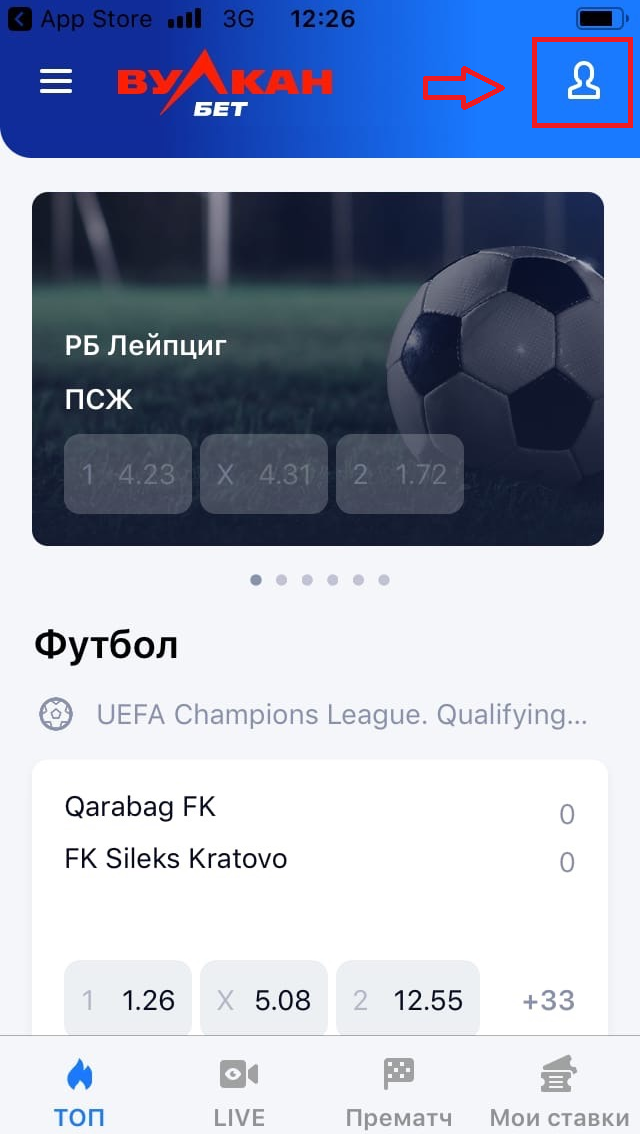Viewport: 640px width, 1134px height.
Task: Open UEFA Champions League Qualifying league
Action: (340, 715)
